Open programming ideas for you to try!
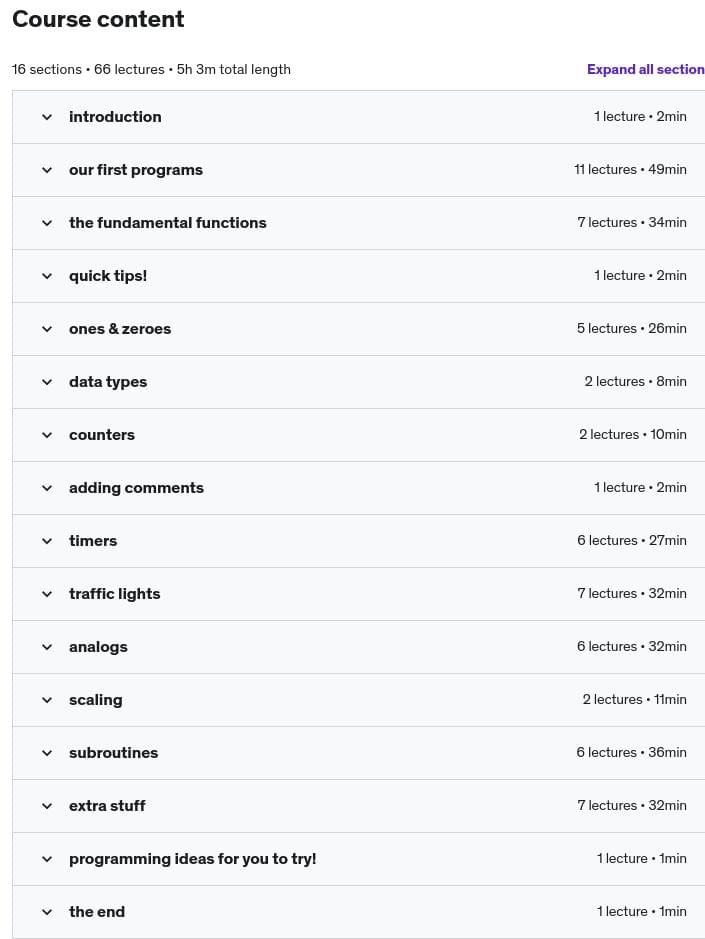Screen dimensions: 705x939 tap(192, 859)
